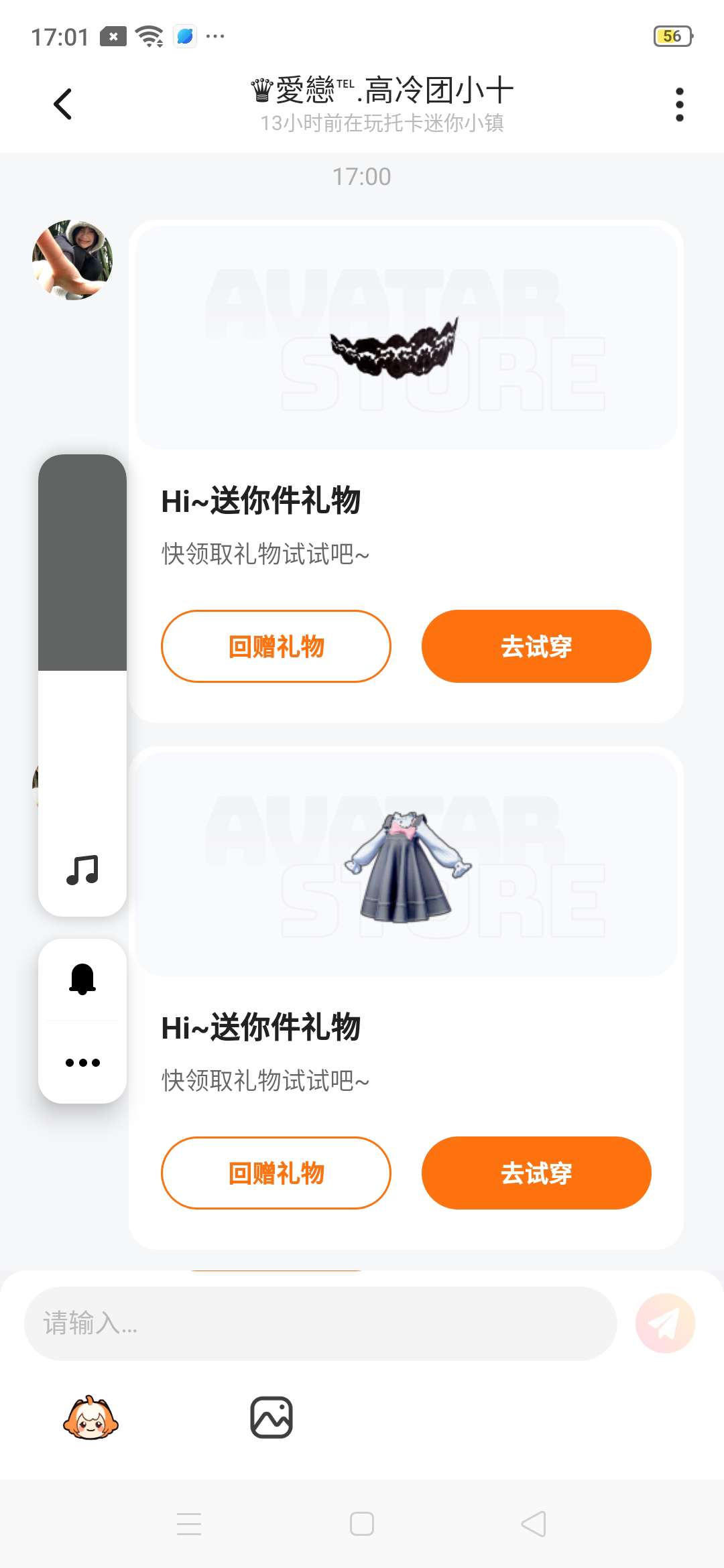Open the sender's profile avatar
Viewport: 724px width, 1568px height.
point(72,259)
